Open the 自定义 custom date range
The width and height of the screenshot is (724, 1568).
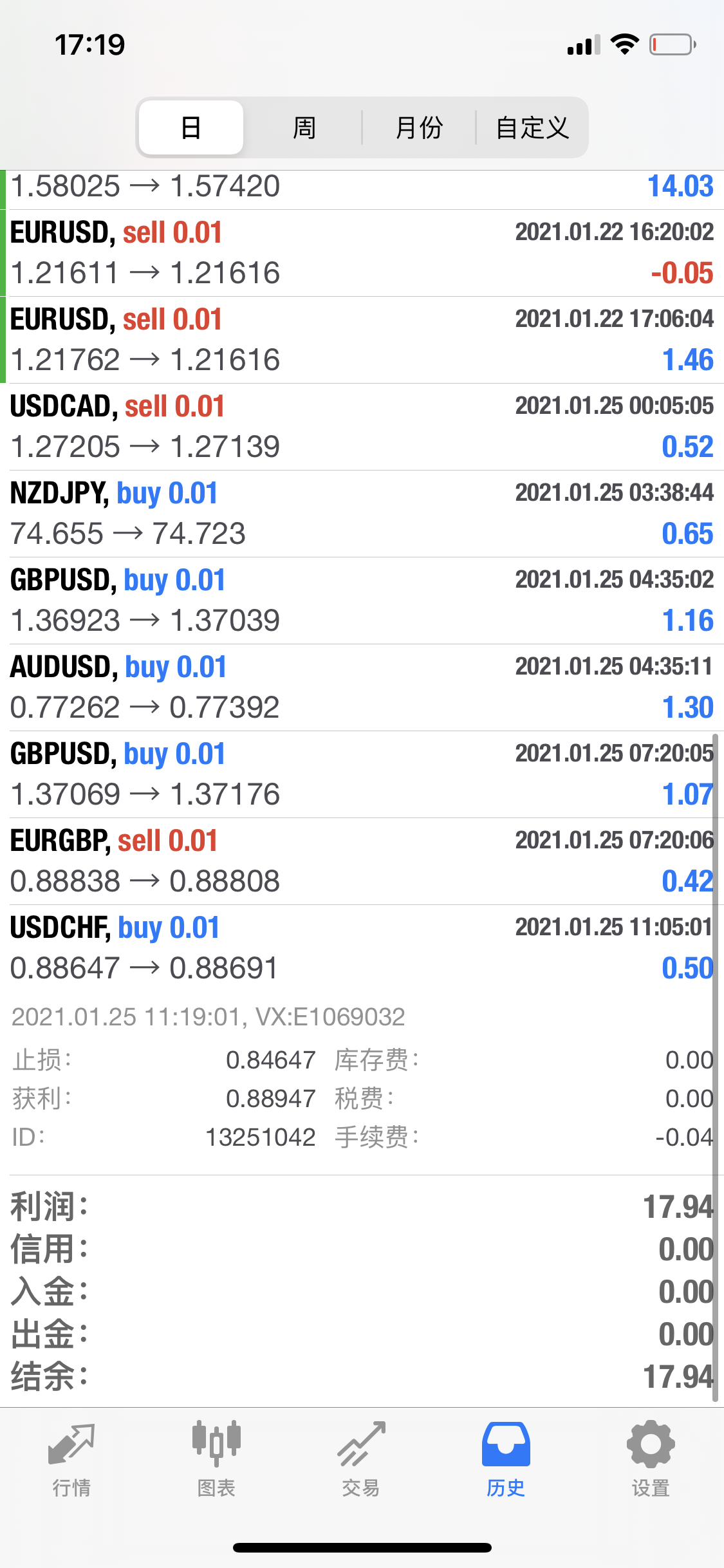point(532,127)
